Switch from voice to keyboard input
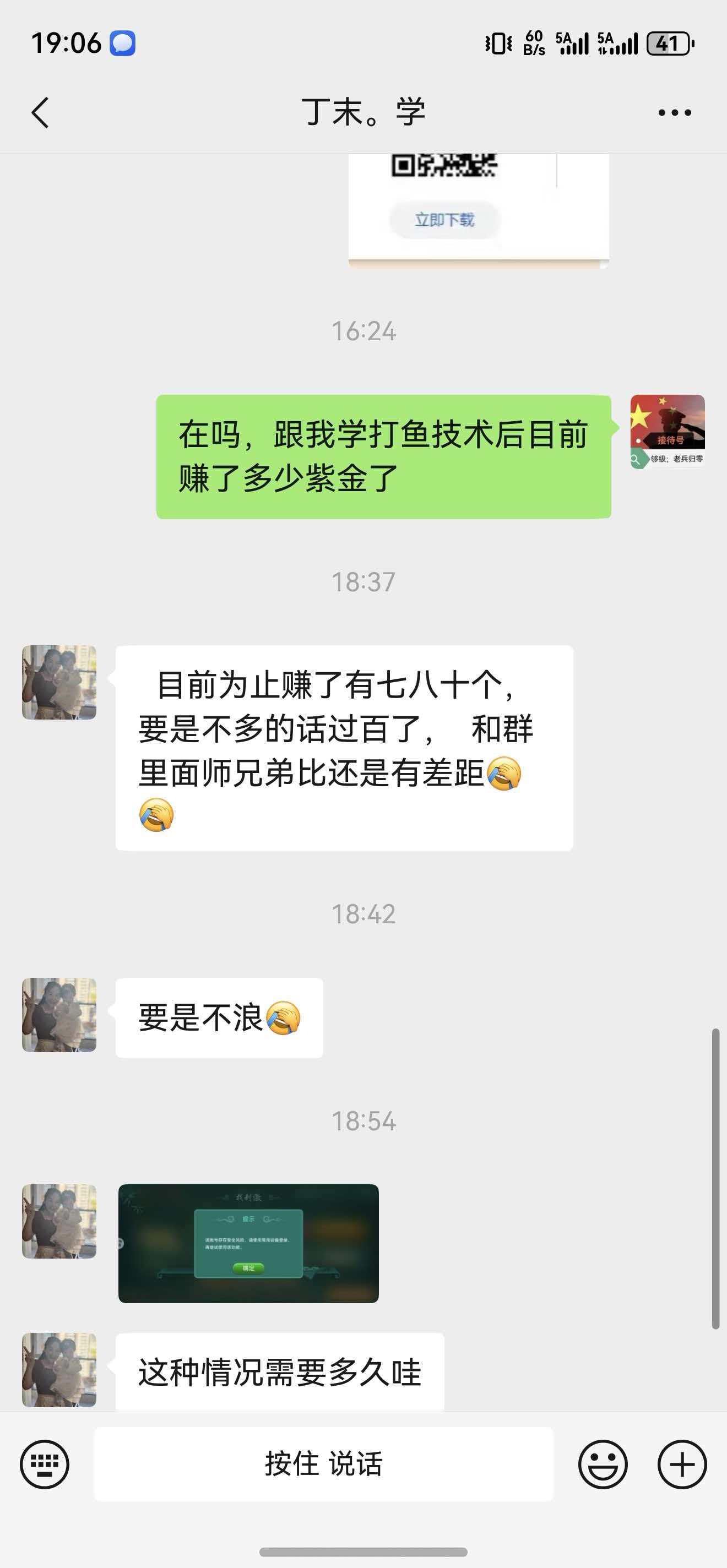727x1568 pixels. (x=45, y=1464)
